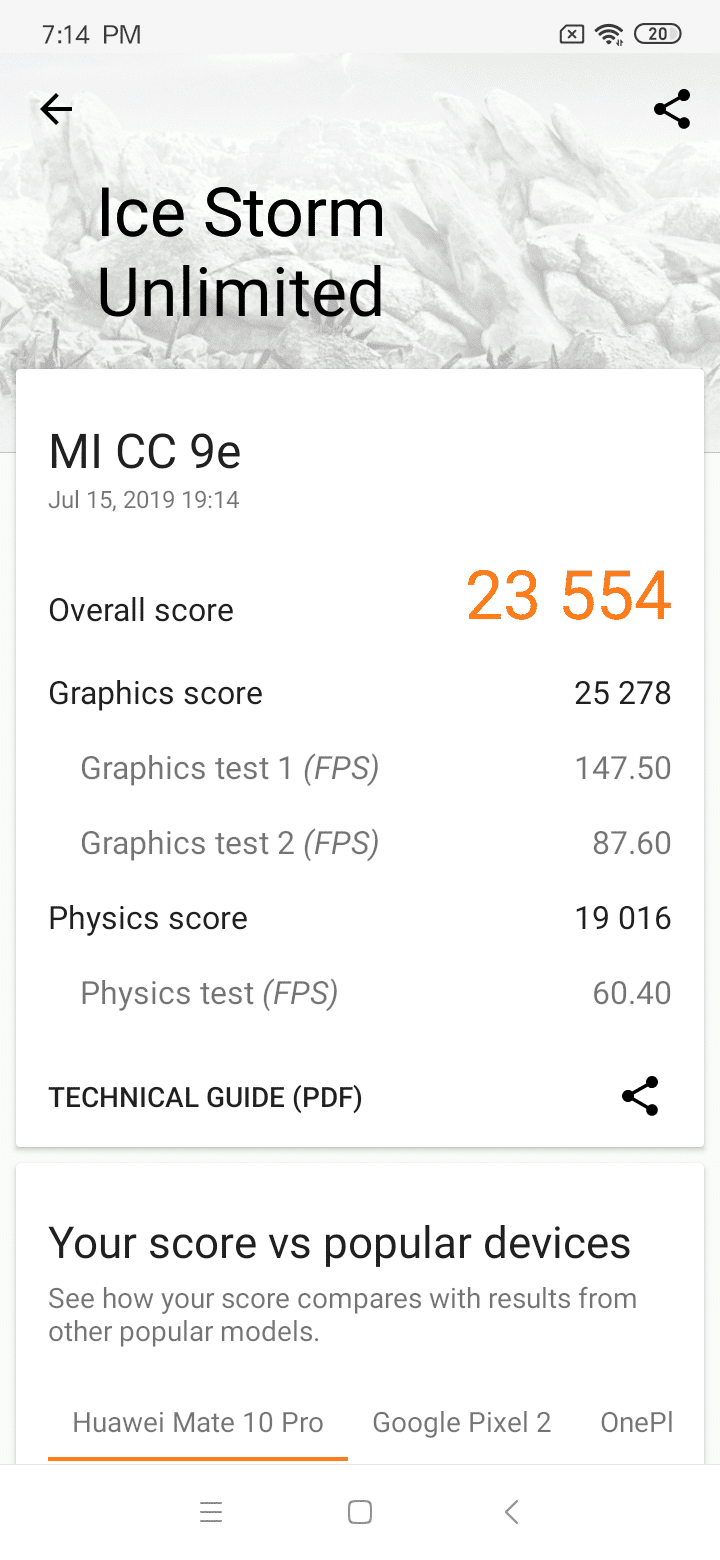The image size is (720, 1560).
Task: Go back using the top arrow
Action: 56,109
